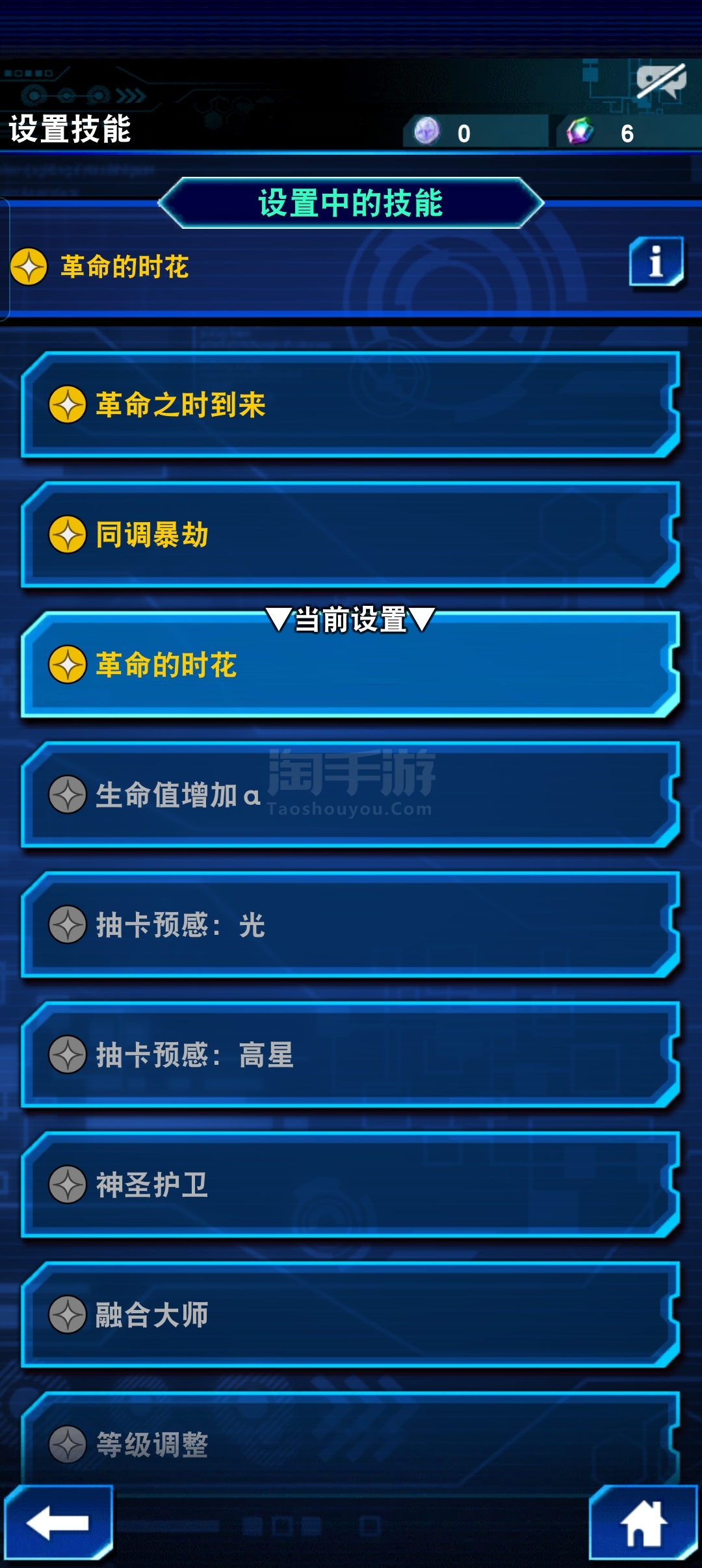Tap the crossed-out chat icon in the top corner

(661, 81)
